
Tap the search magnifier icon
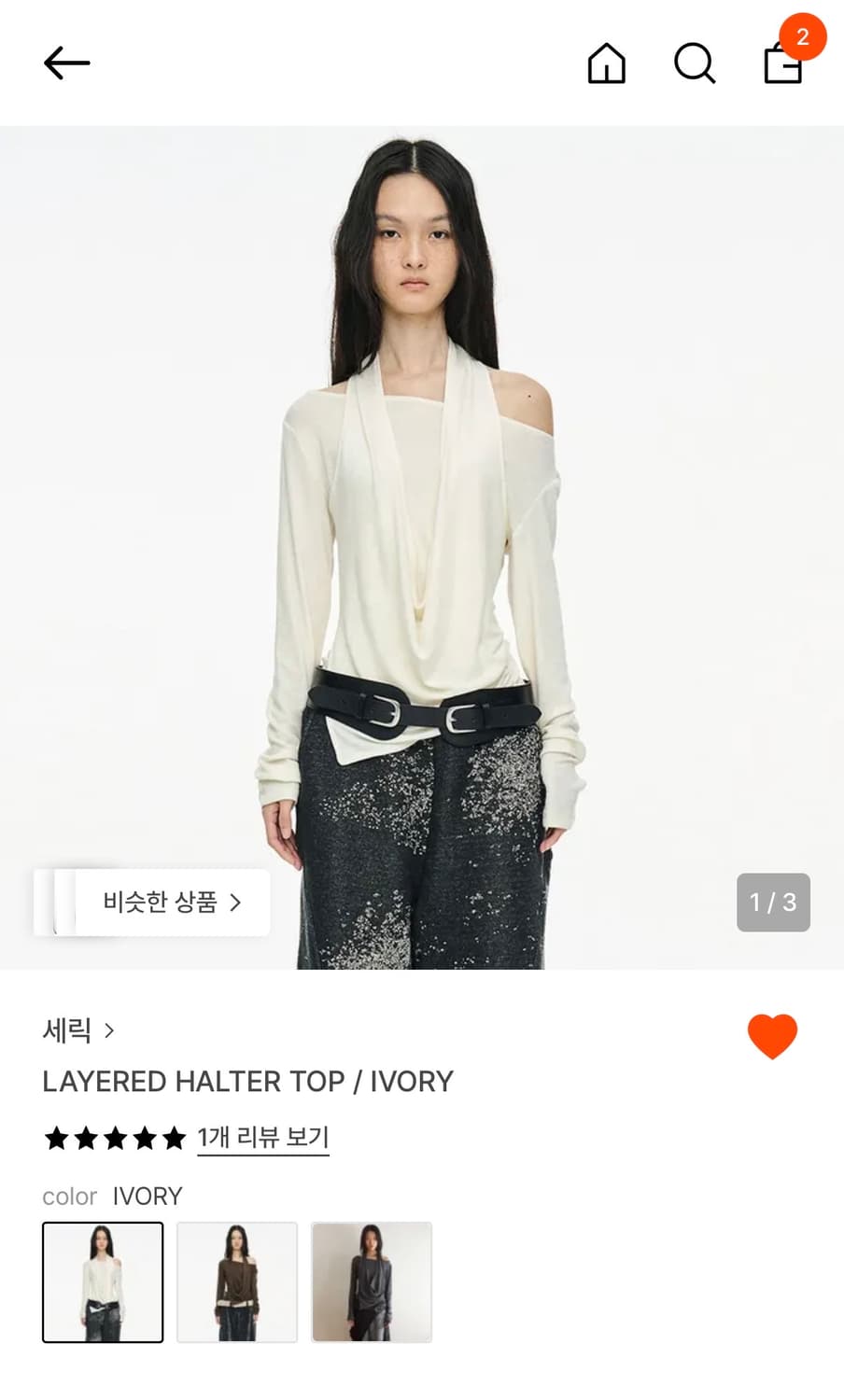coord(695,64)
